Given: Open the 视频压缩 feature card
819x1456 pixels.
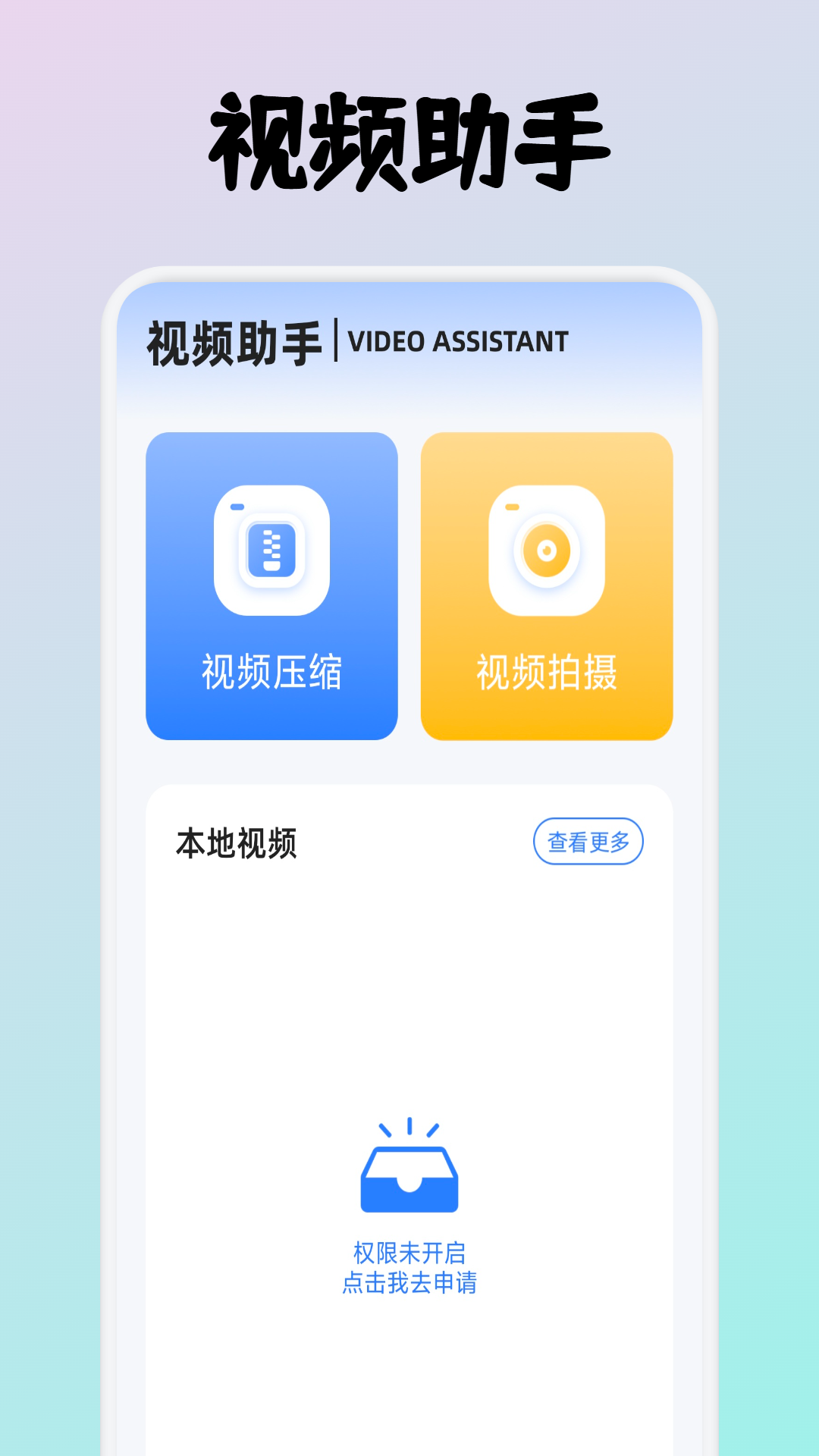Looking at the screenshot, I should pyautogui.click(x=271, y=584).
